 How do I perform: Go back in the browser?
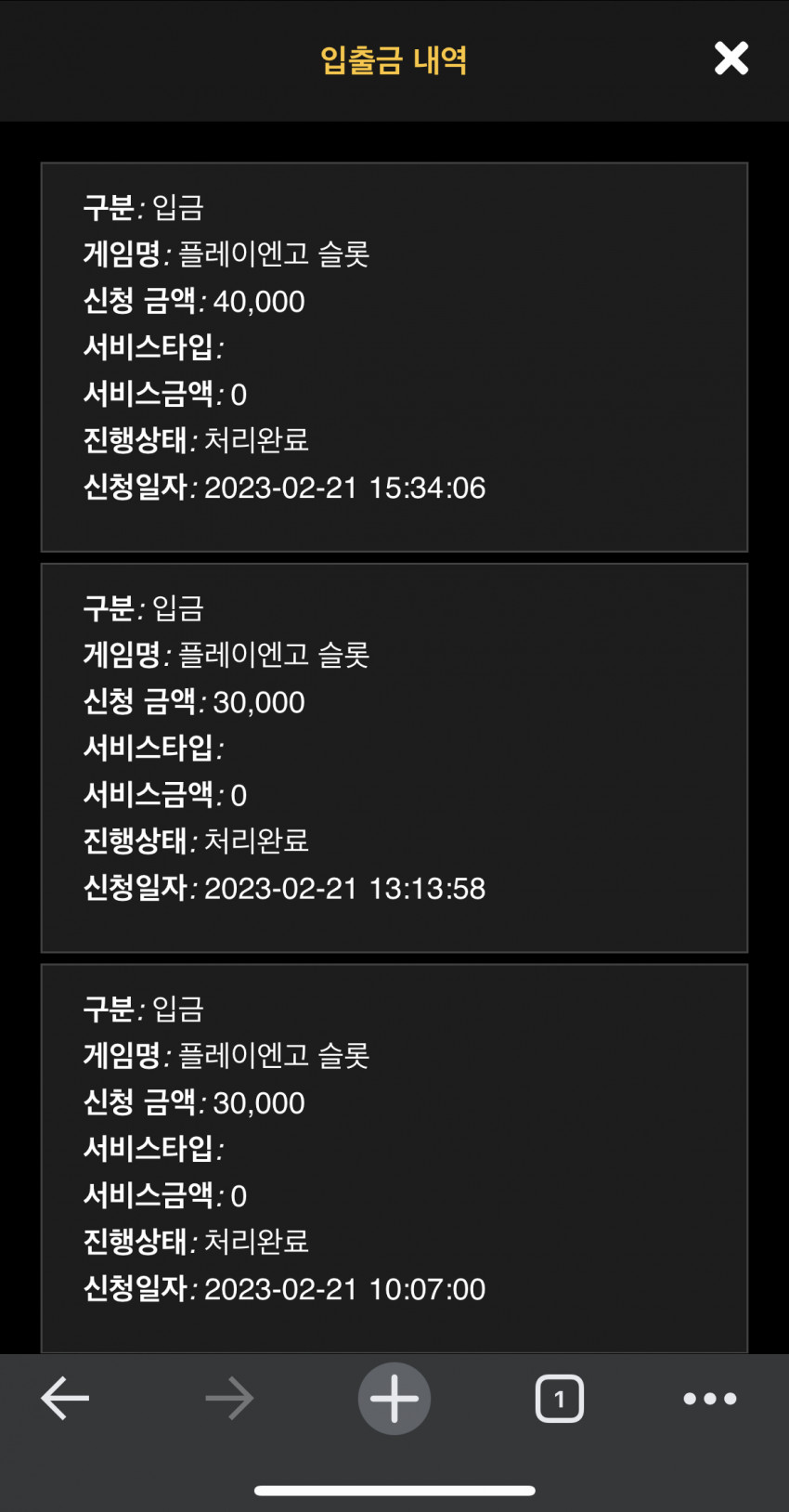(65, 1399)
